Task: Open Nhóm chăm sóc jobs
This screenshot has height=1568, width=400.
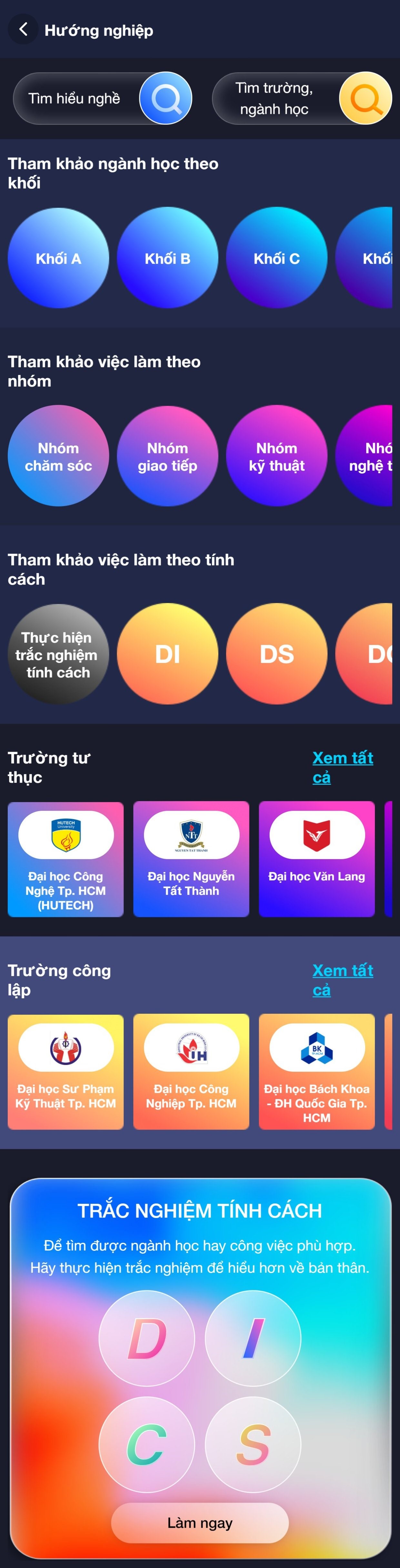Action: tap(58, 456)
